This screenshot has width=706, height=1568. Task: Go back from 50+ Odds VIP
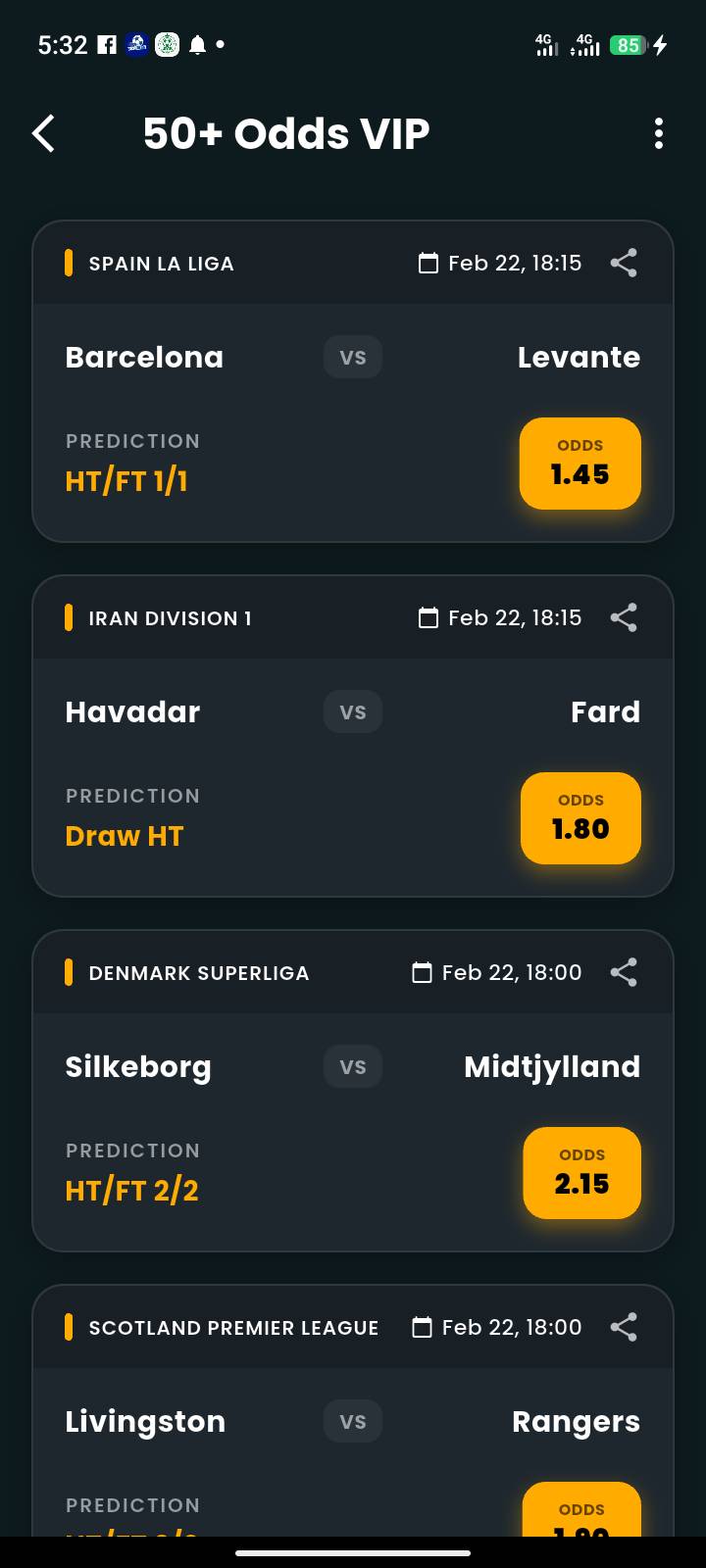point(44,133)
